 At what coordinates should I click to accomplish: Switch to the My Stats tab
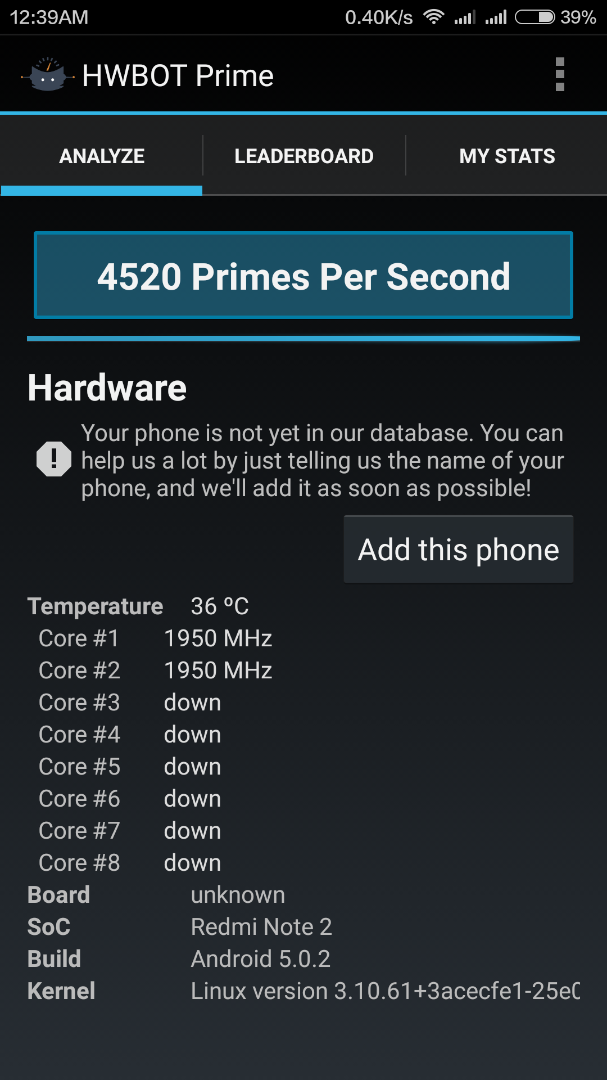(507, 156)
